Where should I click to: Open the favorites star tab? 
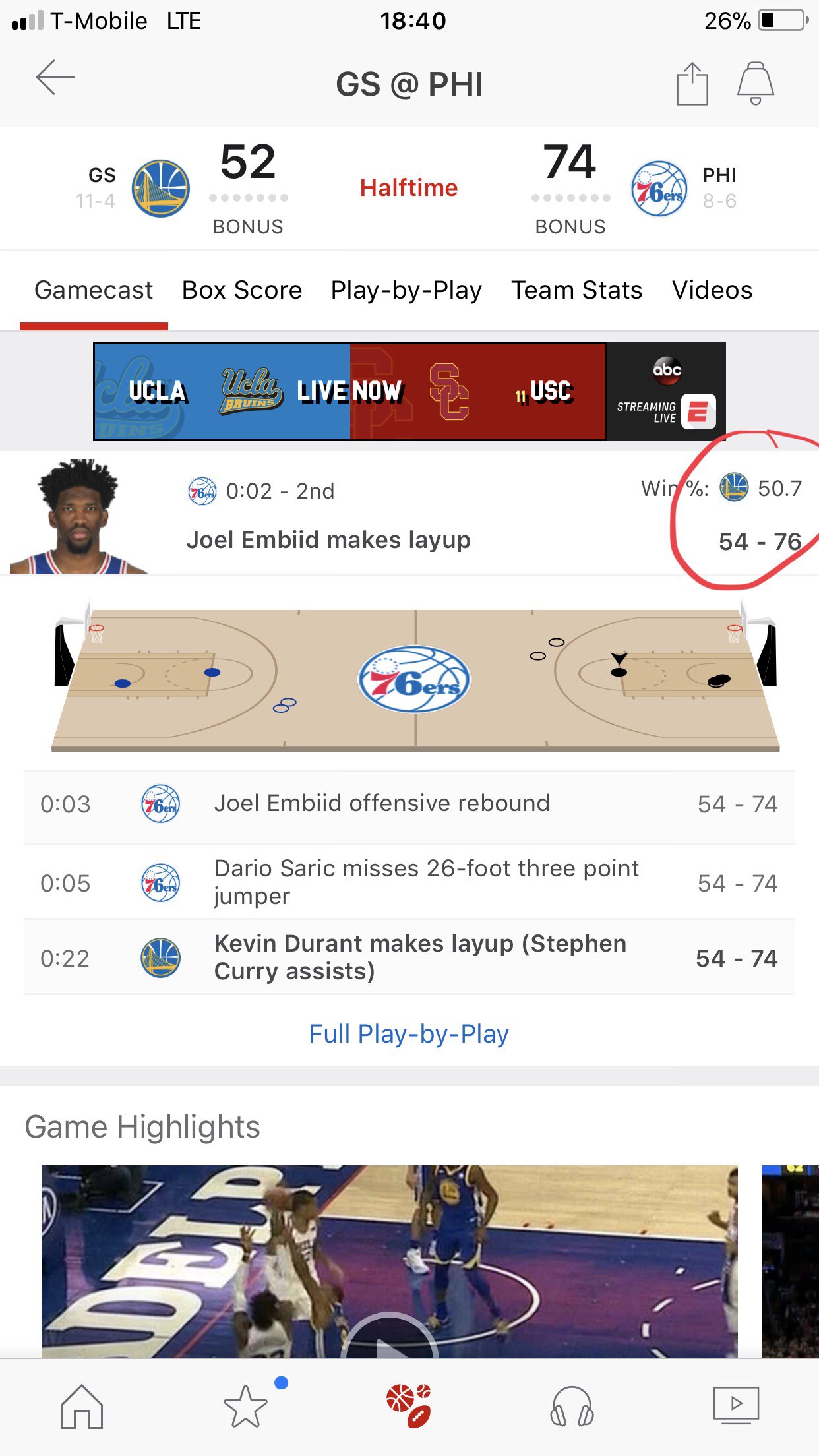point(245,1406)
